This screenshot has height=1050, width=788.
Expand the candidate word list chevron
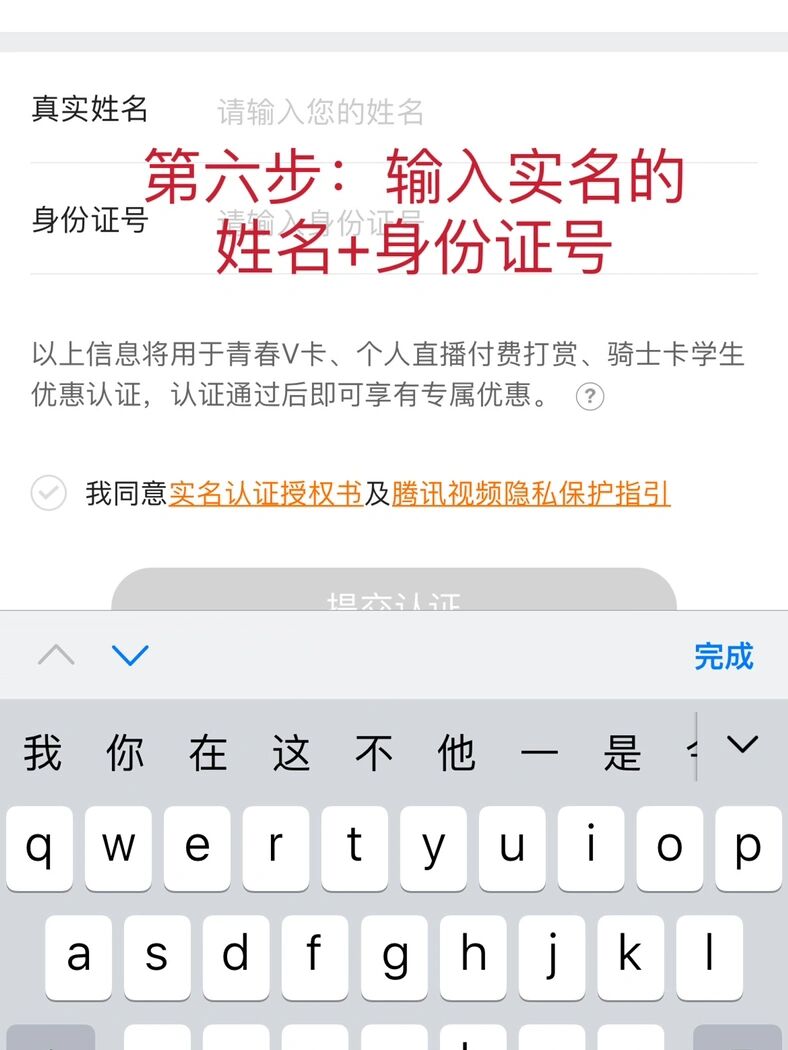742,745
